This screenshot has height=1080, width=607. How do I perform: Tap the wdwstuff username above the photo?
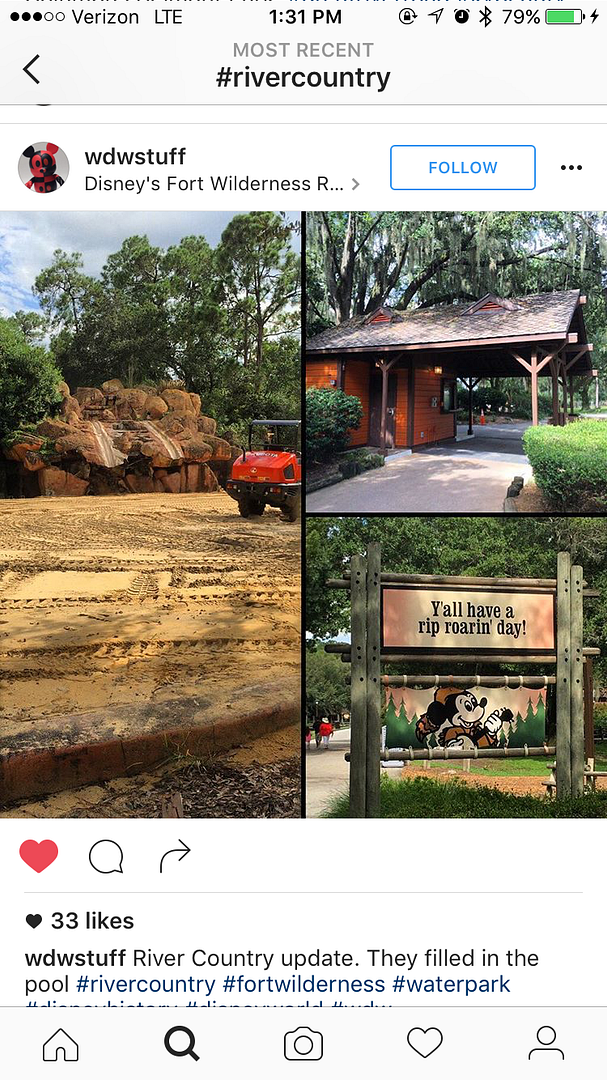[135, 156]
